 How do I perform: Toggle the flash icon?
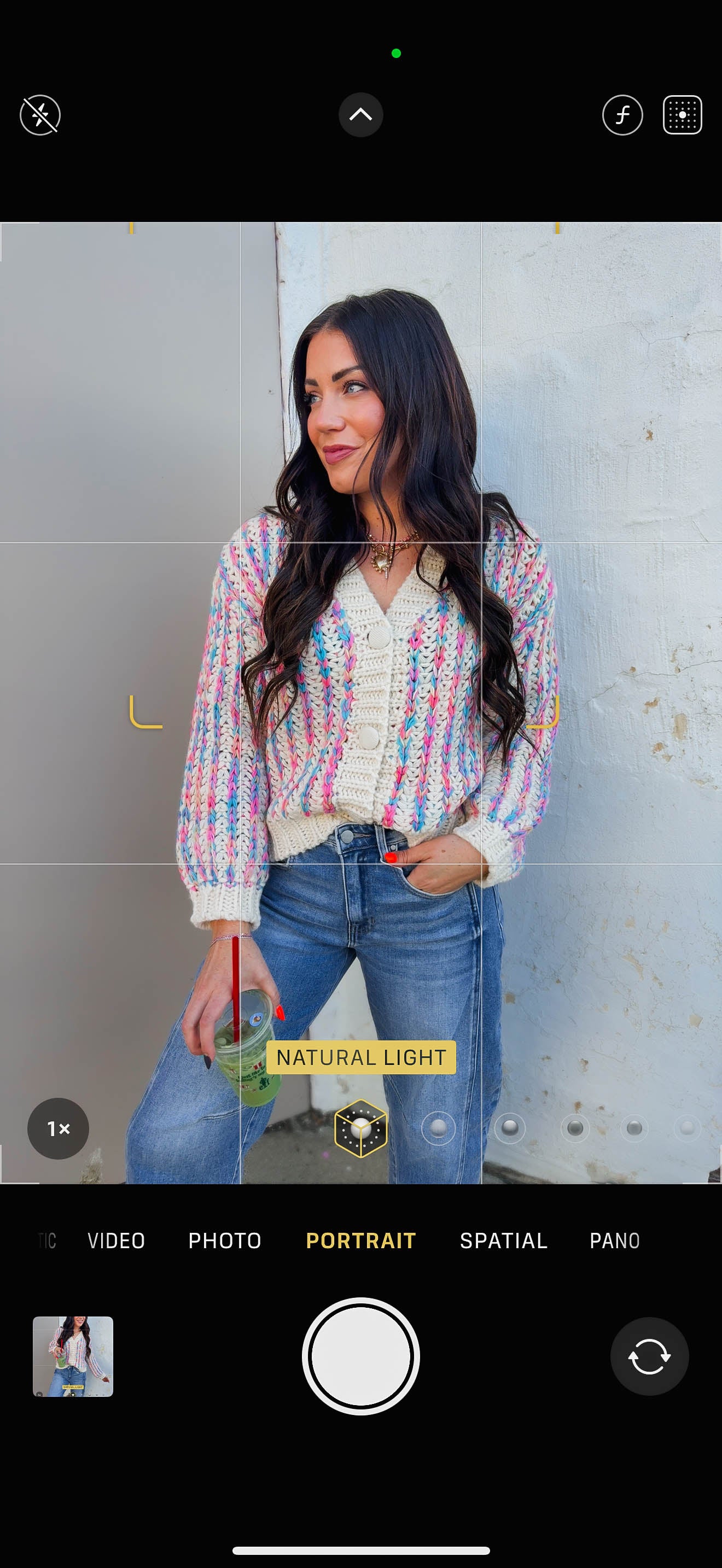[x=40, y=114]
